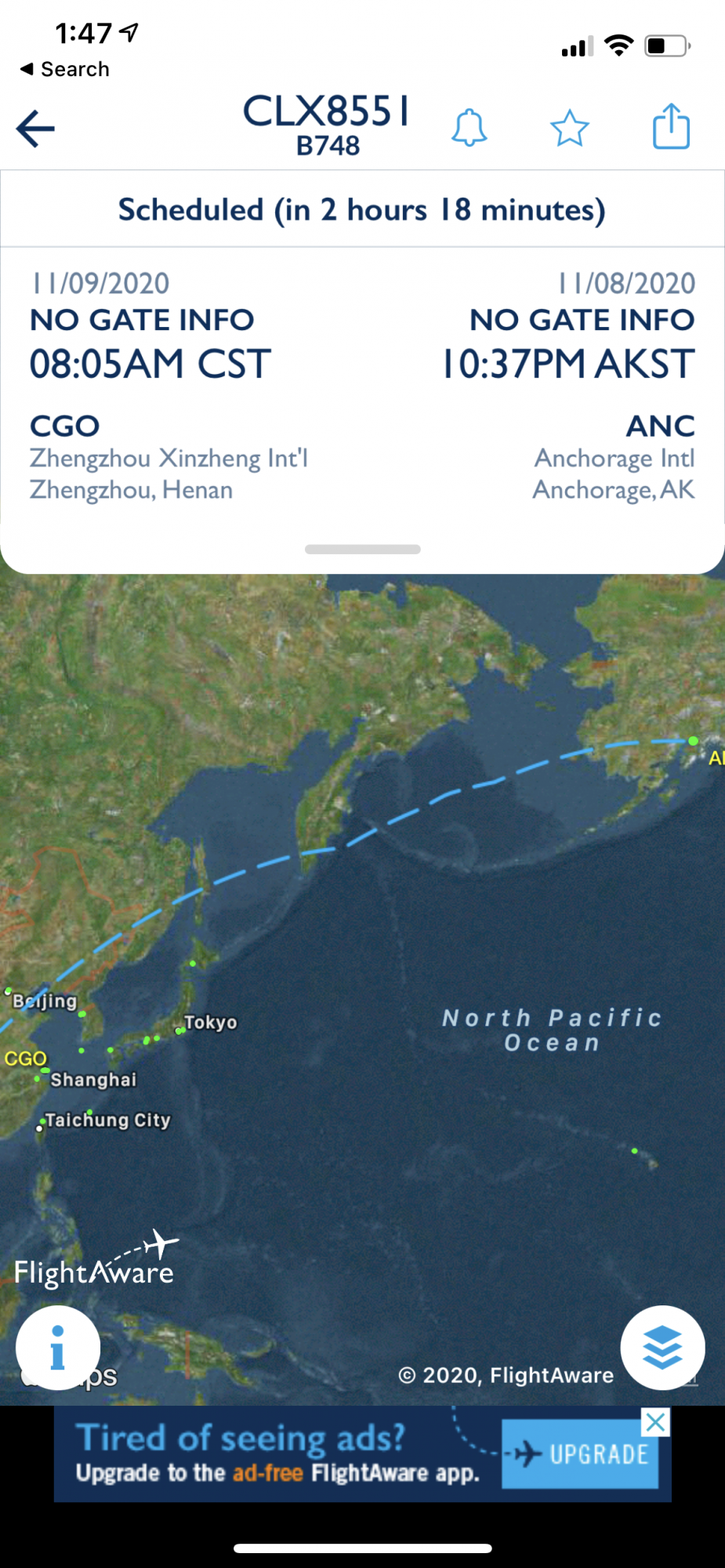Open the map layers selector
Viewport: 725px width, 1568px height.
click(662, 1348)
